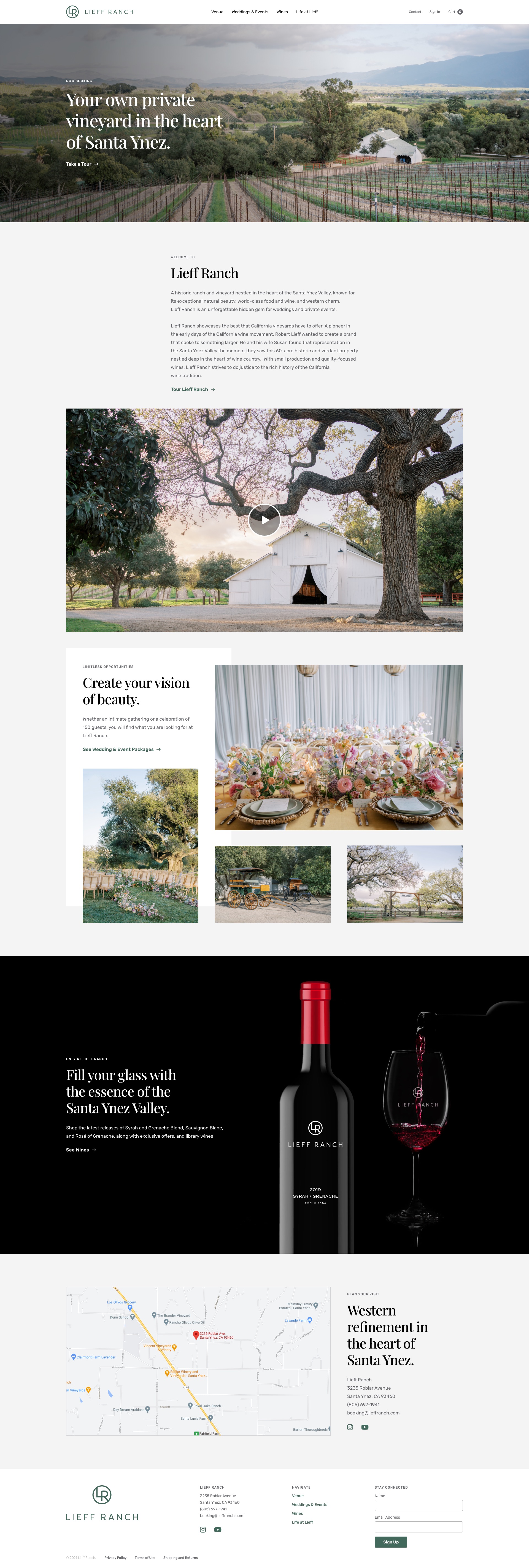See Wedding & Event Packages
Image resolution: width=529 pixels, height=1568 pixels.
[122, 749]
